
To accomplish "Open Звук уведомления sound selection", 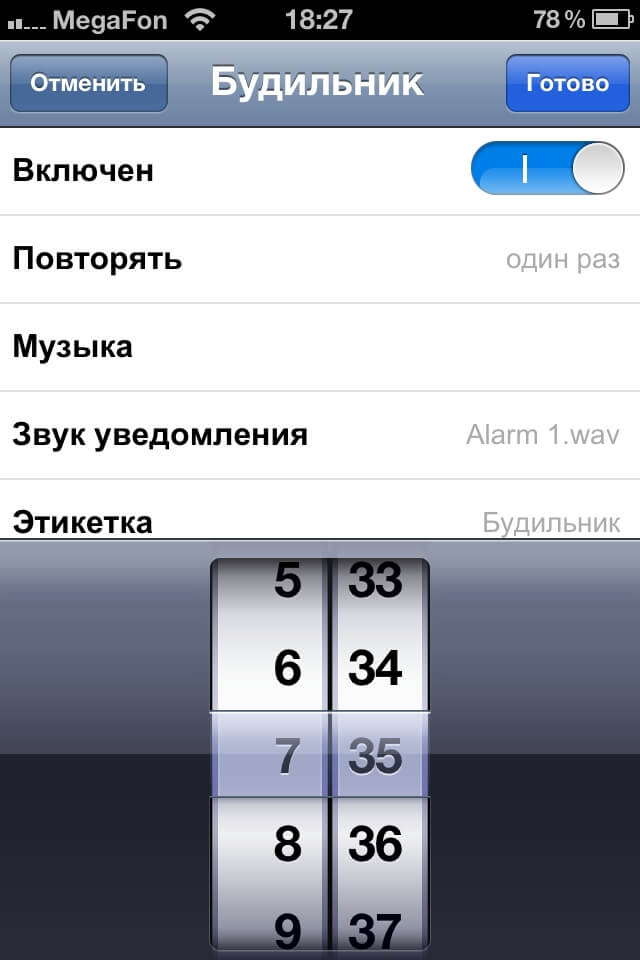I will [320, 435].
